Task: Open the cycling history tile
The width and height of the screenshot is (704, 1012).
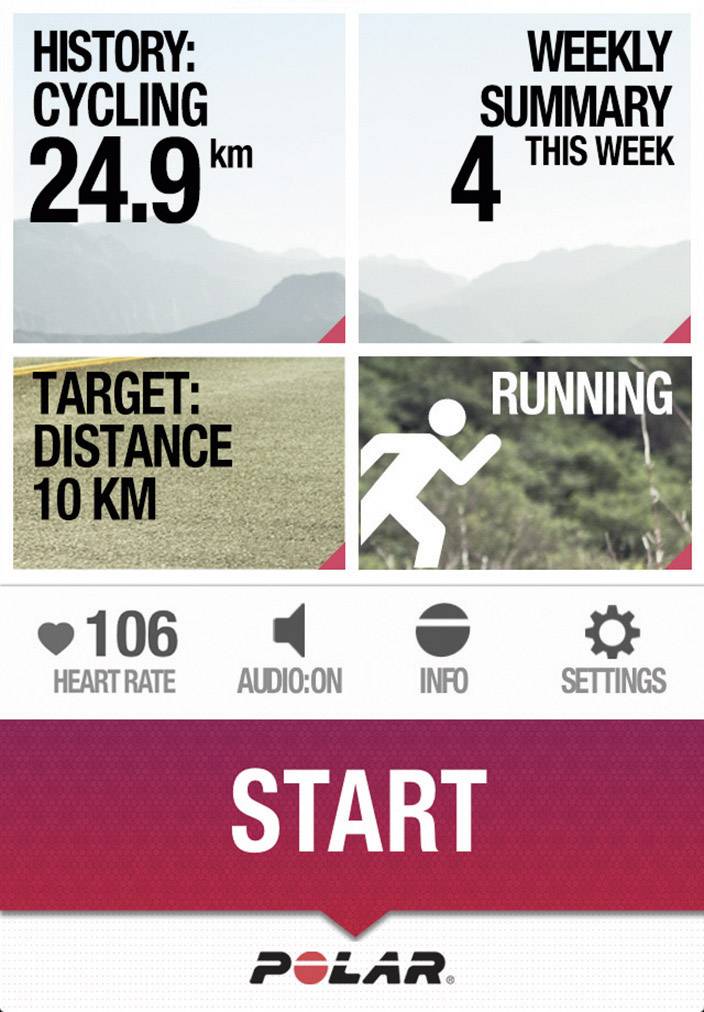Action: [179, 180]
